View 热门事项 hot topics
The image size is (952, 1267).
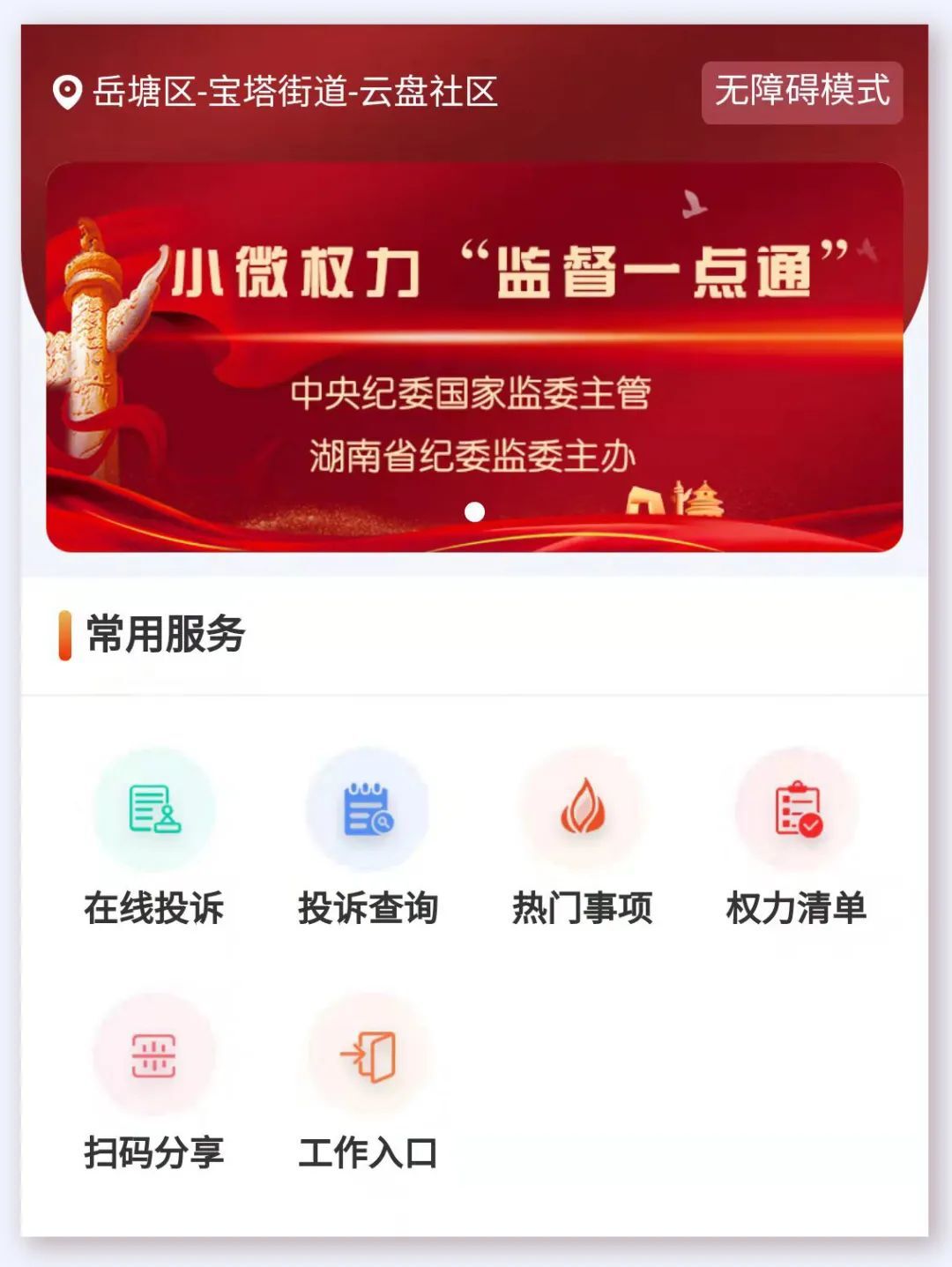(x=582, y=838)
